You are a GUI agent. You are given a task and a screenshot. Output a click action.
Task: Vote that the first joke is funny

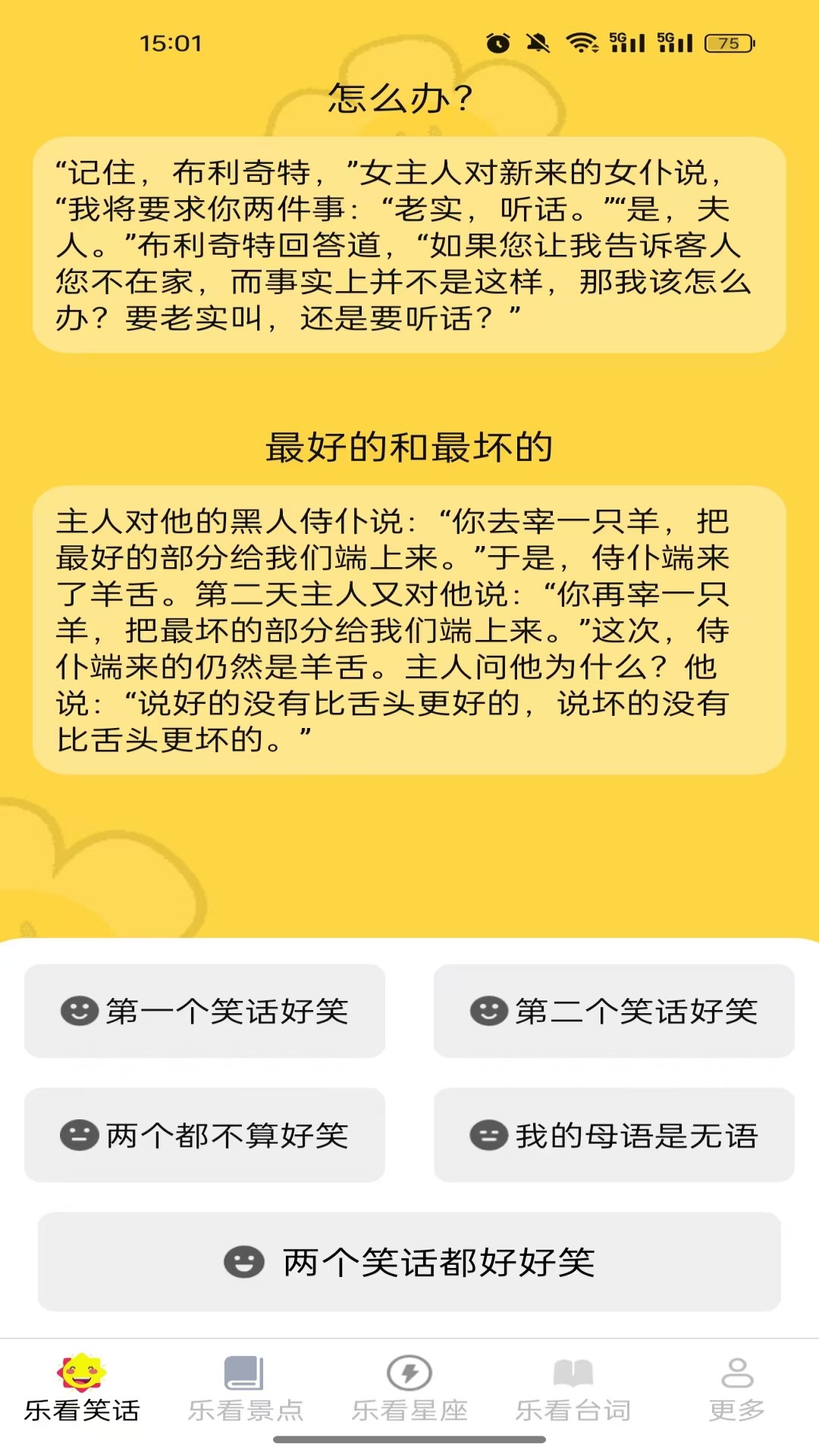(x=205, y=1011)
